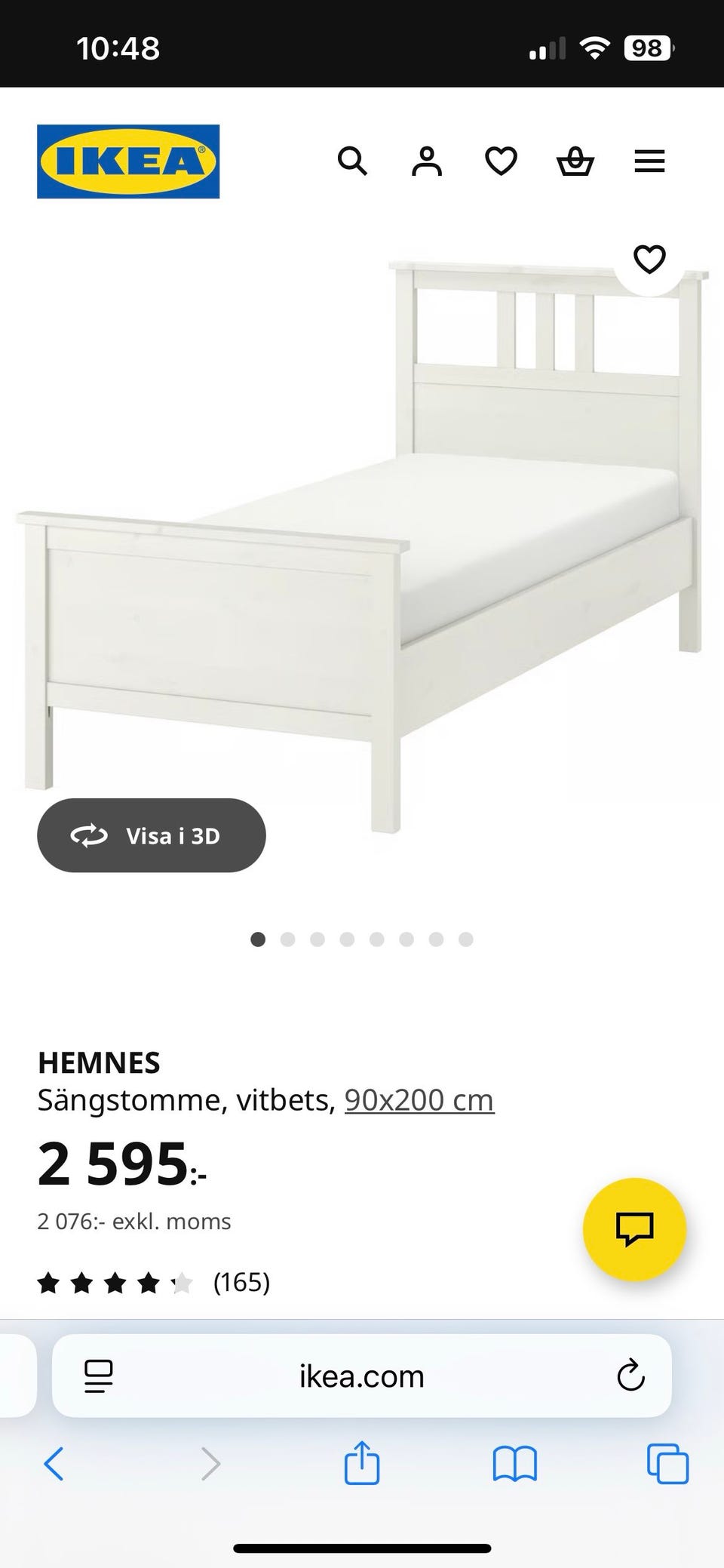
Task: Go to the IKEA homepage logo
Action: click(128, 161)
